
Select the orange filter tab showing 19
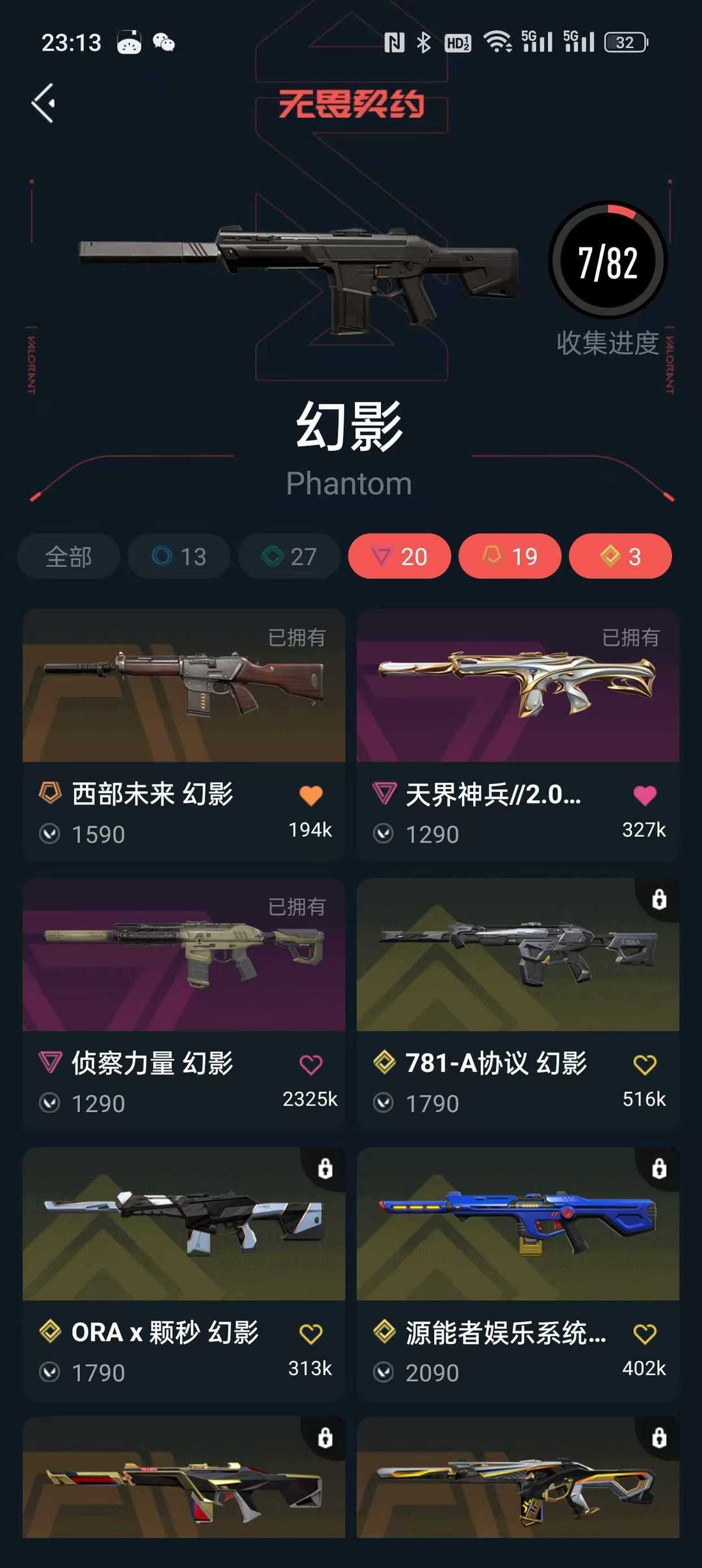(510, 556)
